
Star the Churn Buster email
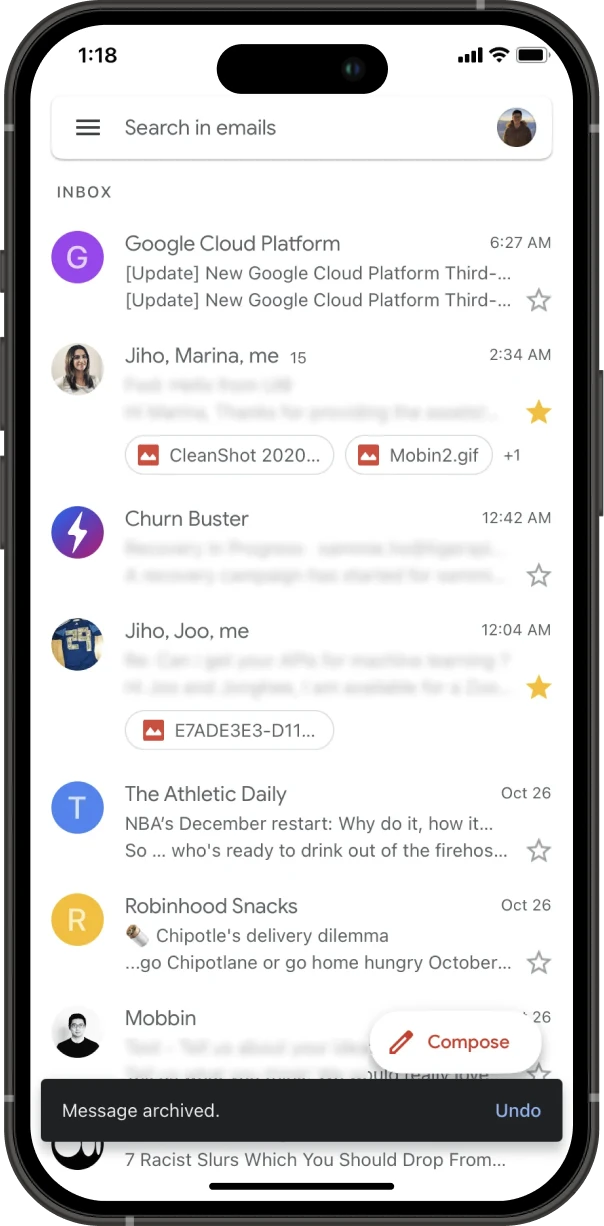click(x=539, y=575)
